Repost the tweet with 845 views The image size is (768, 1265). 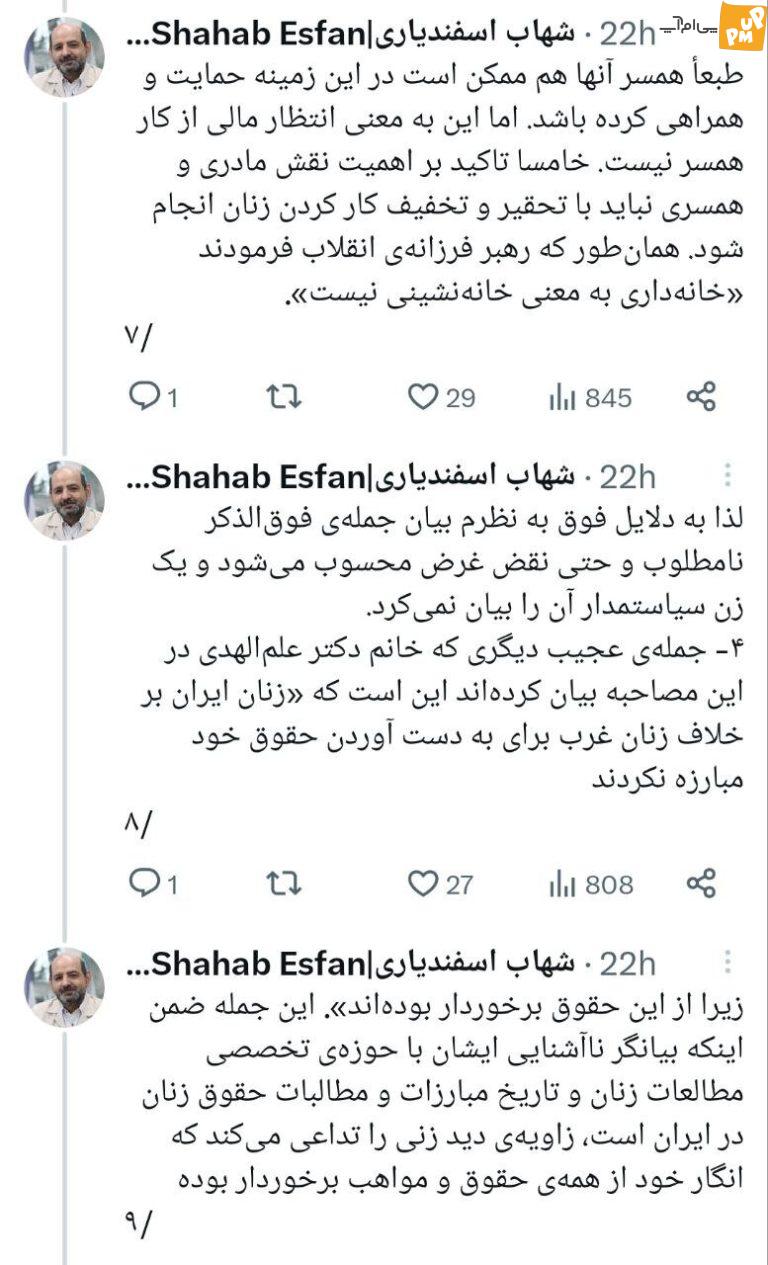point(285,397)
